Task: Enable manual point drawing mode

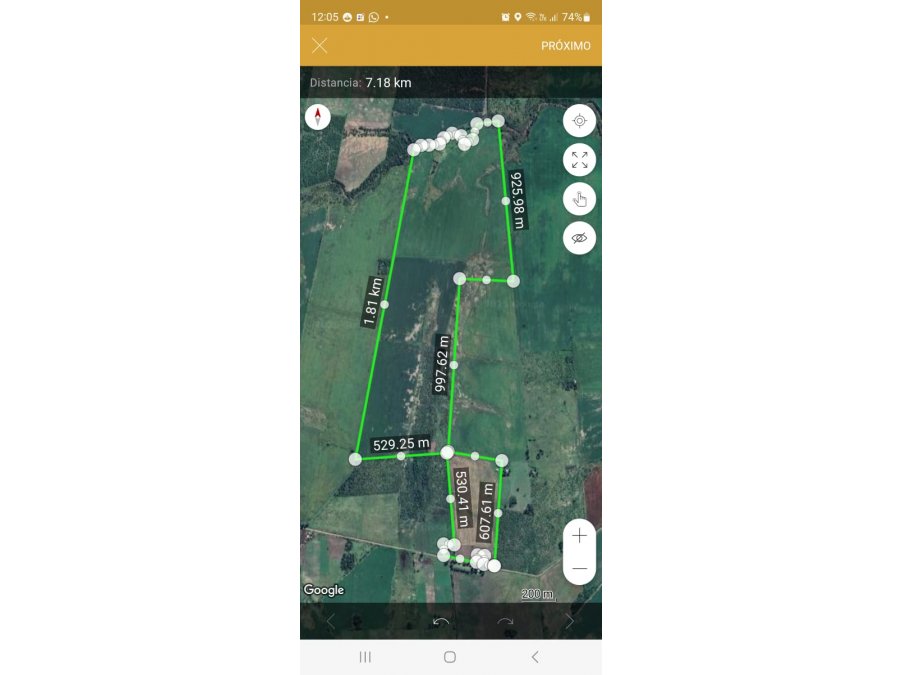Action: pyautogui.click(x=579, y=199)
